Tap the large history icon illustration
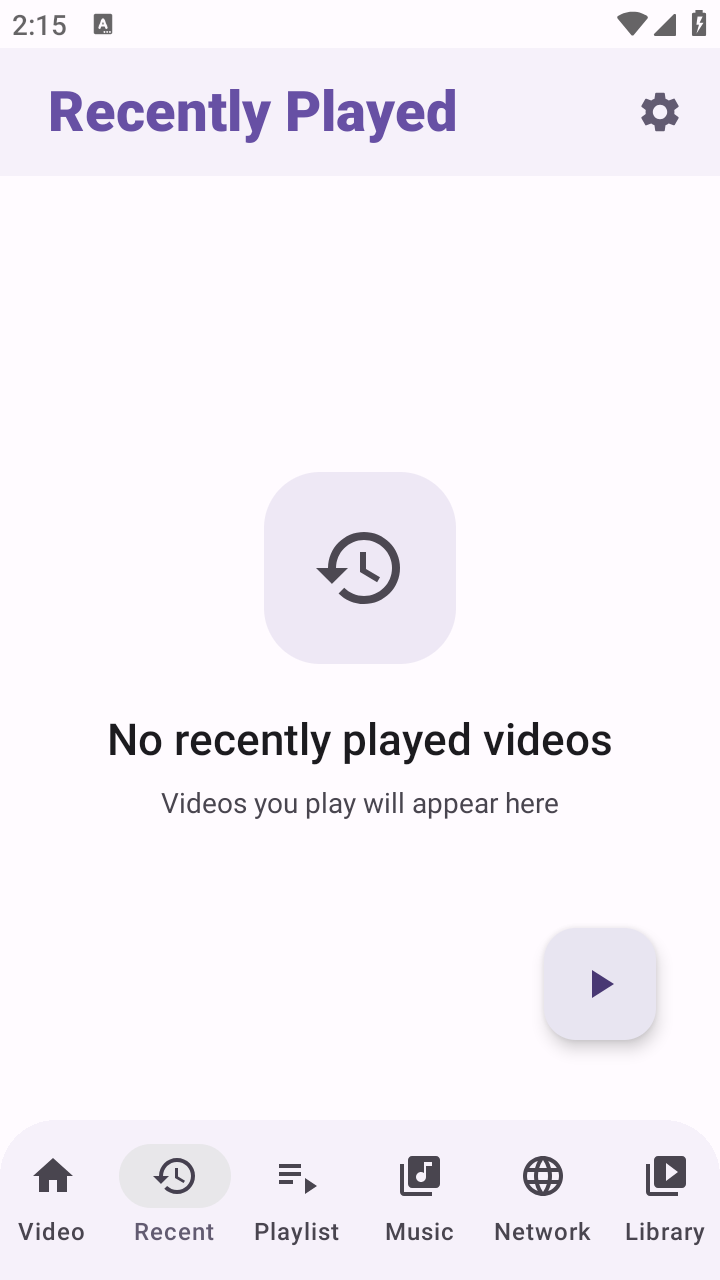 pos(359,567)
